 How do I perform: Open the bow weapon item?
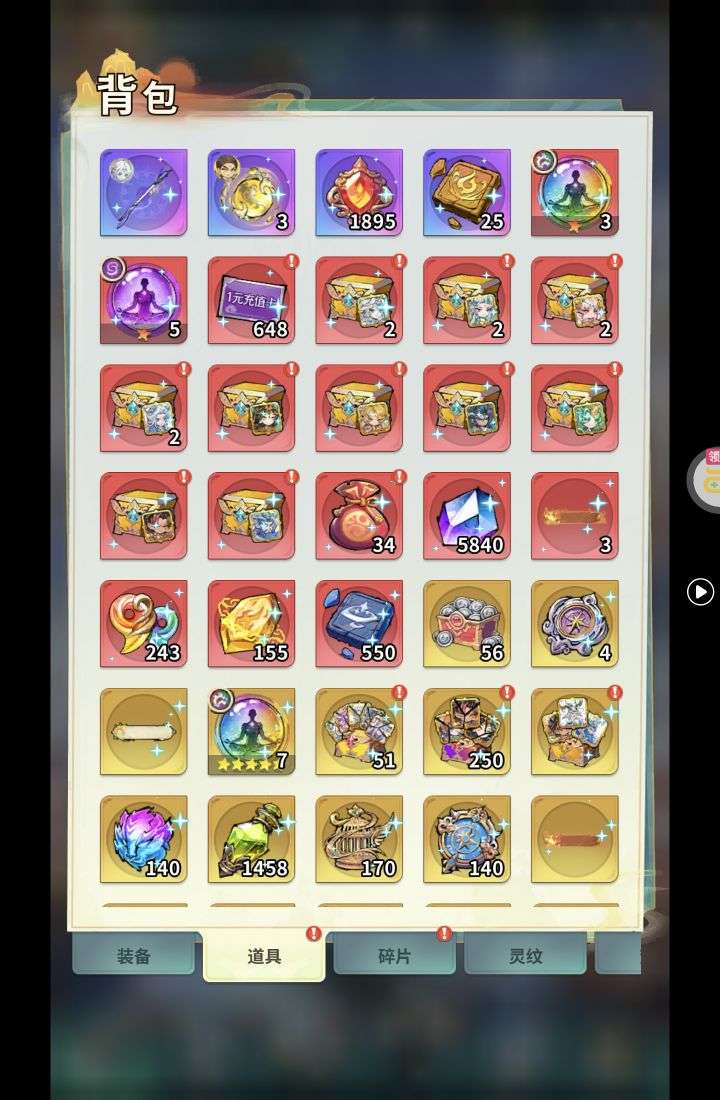coord(143,192)
